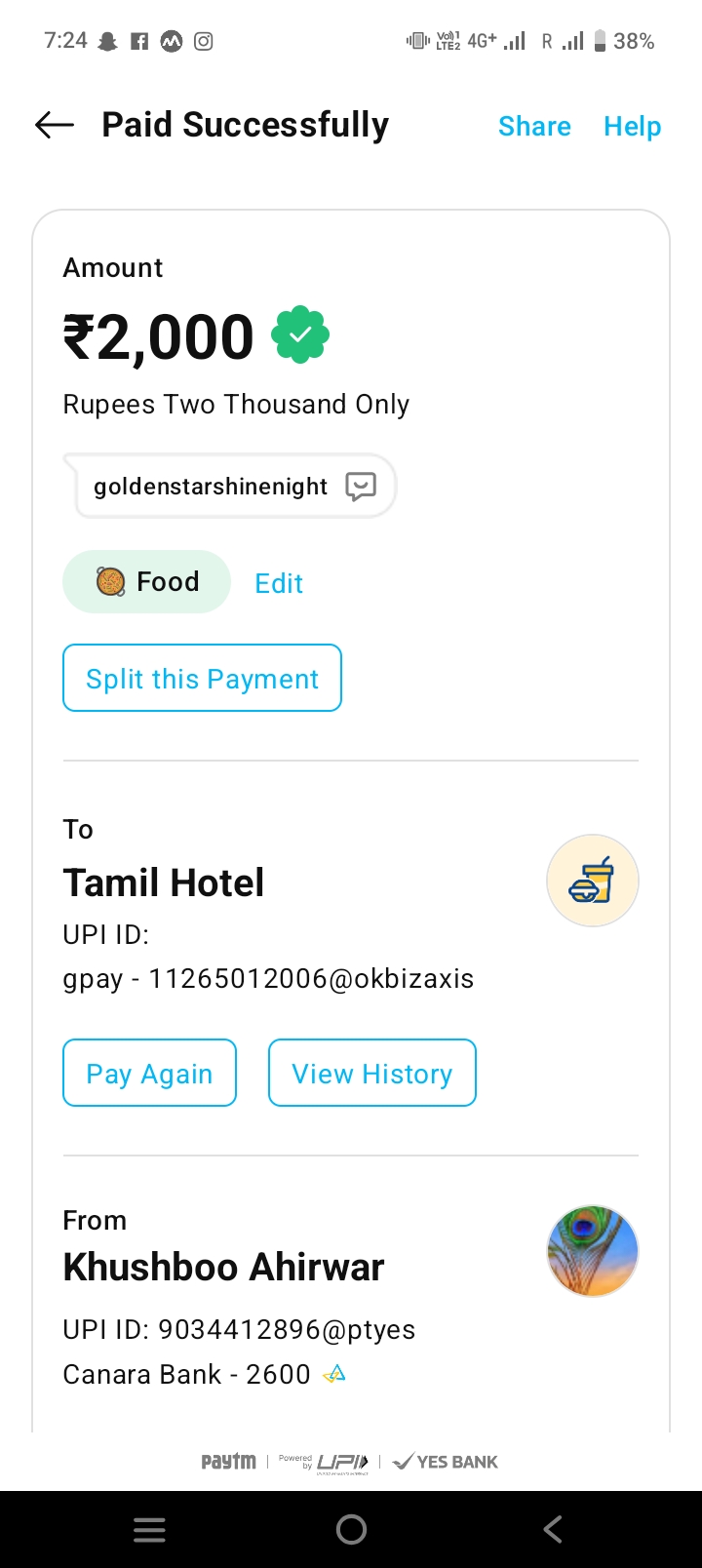The width and height of the screenshot is (702, 1568).
Task: Tap the Food category chip
Action: [x=147, y=582]
